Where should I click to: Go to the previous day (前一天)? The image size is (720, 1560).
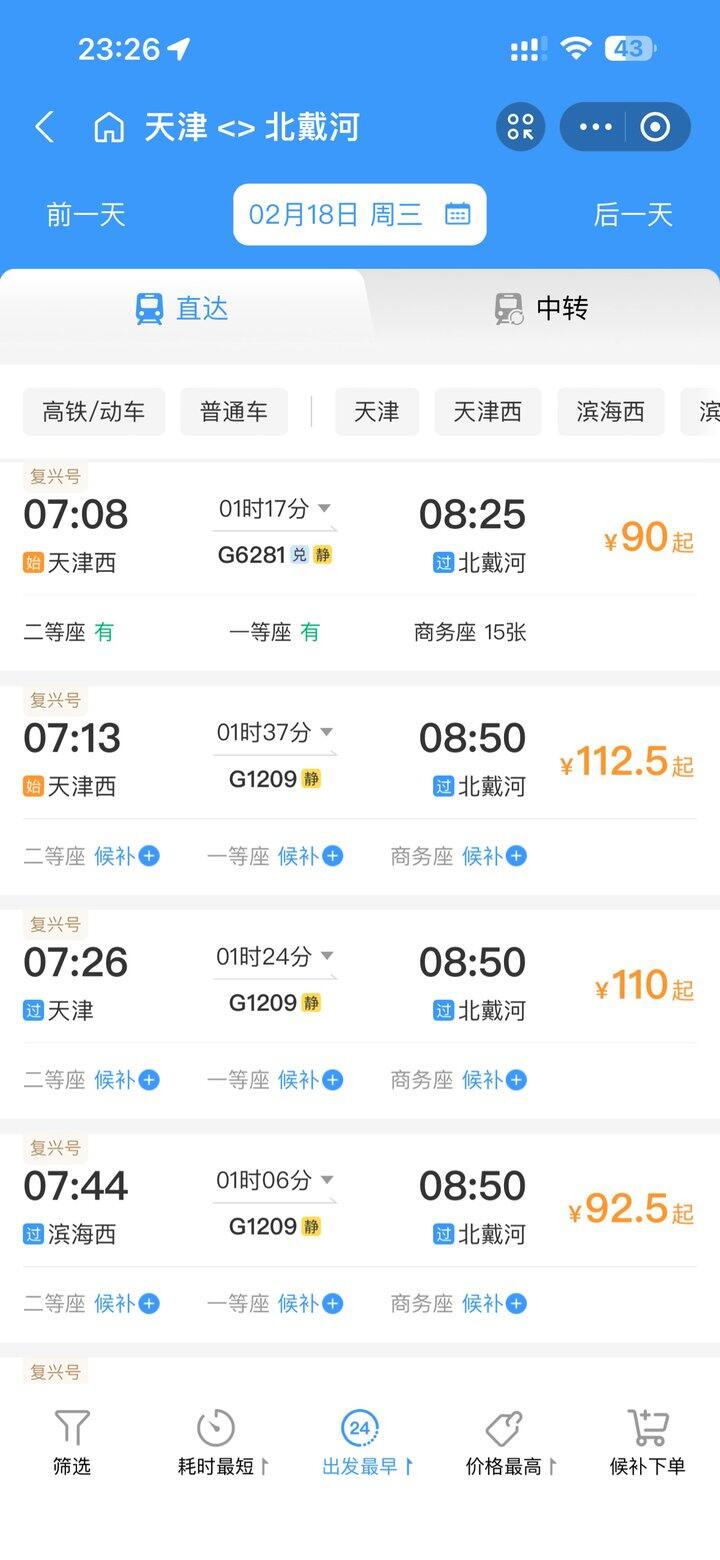[86, 214]
